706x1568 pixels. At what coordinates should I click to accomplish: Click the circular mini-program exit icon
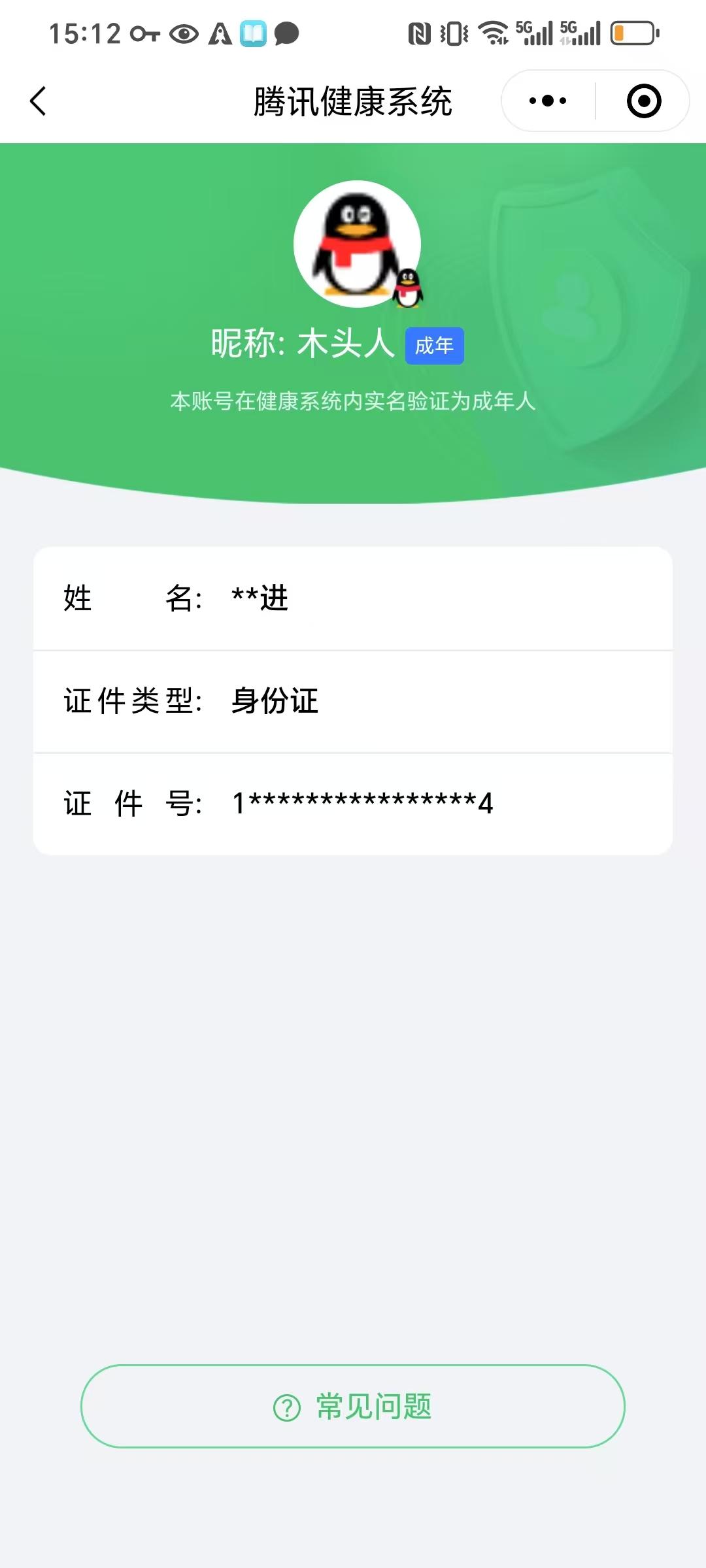pos(643,101)
